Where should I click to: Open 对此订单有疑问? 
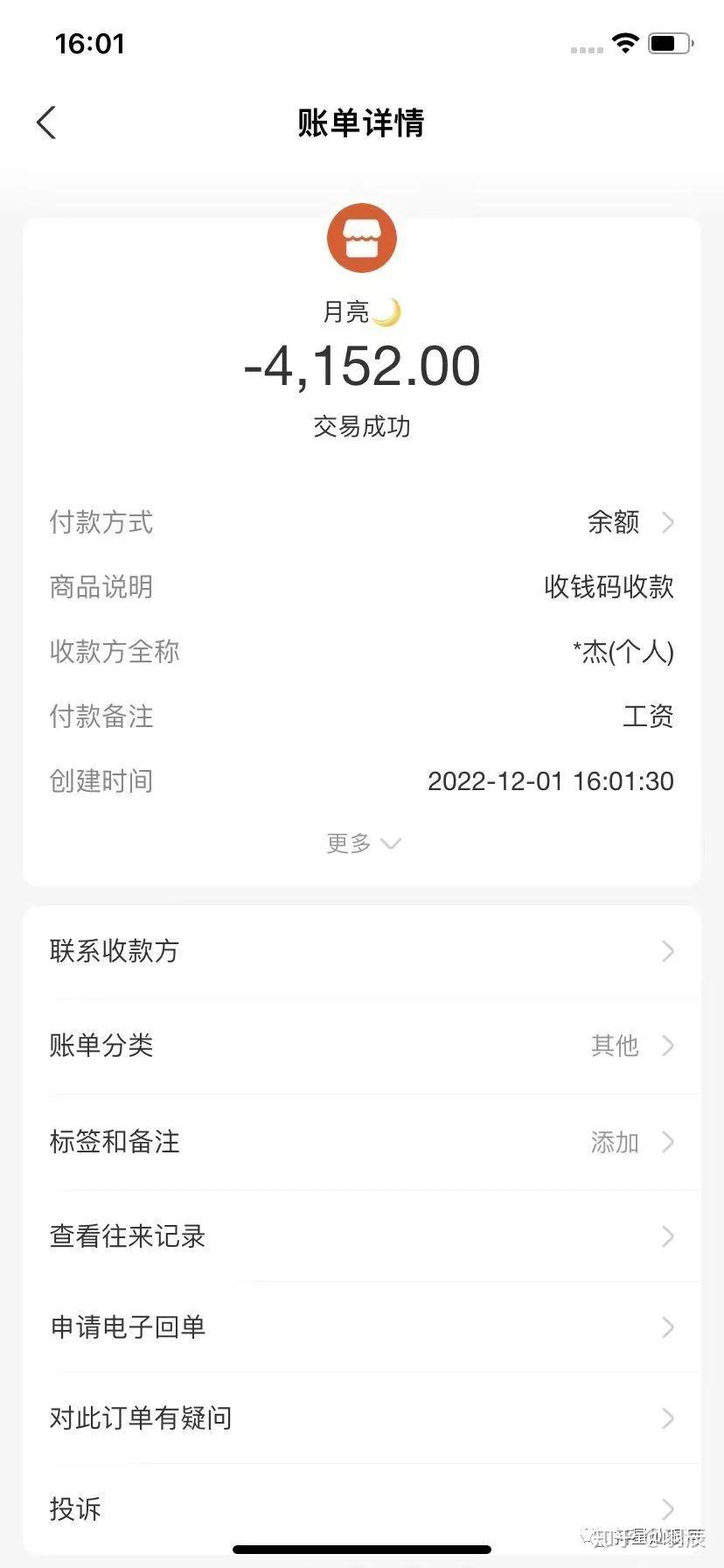[x=362, y=1418]
